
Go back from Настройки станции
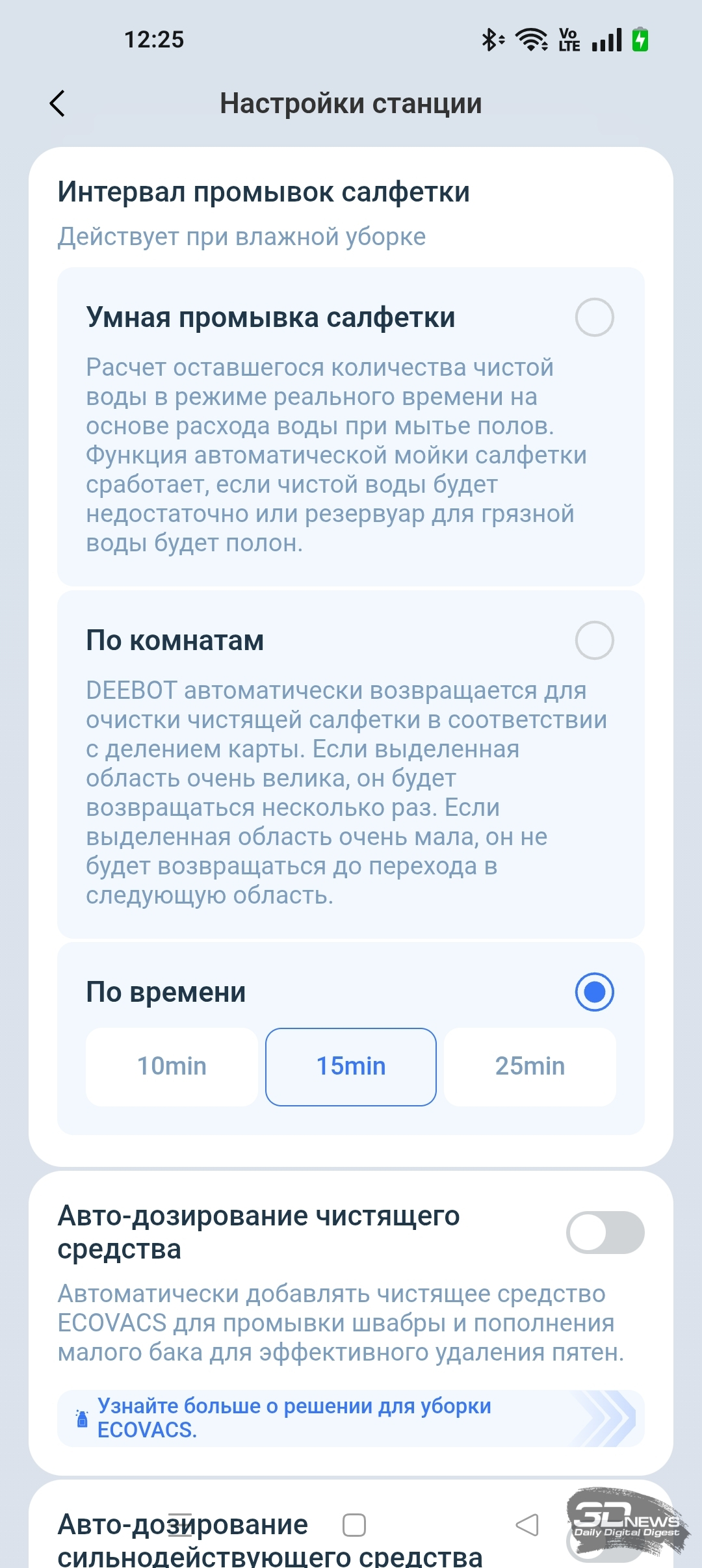coord(57,103)
